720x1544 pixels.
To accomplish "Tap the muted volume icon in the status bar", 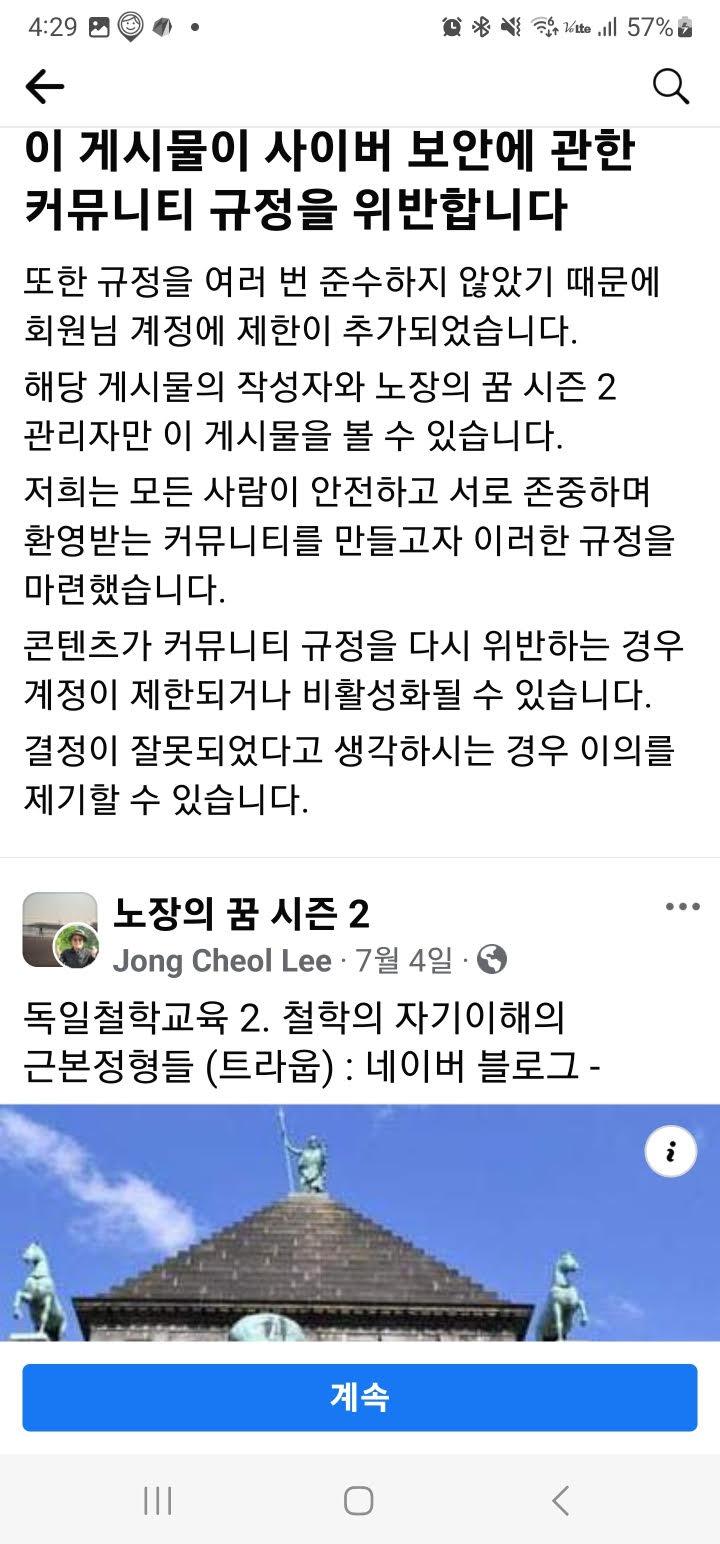I will [x=510, y=25].
